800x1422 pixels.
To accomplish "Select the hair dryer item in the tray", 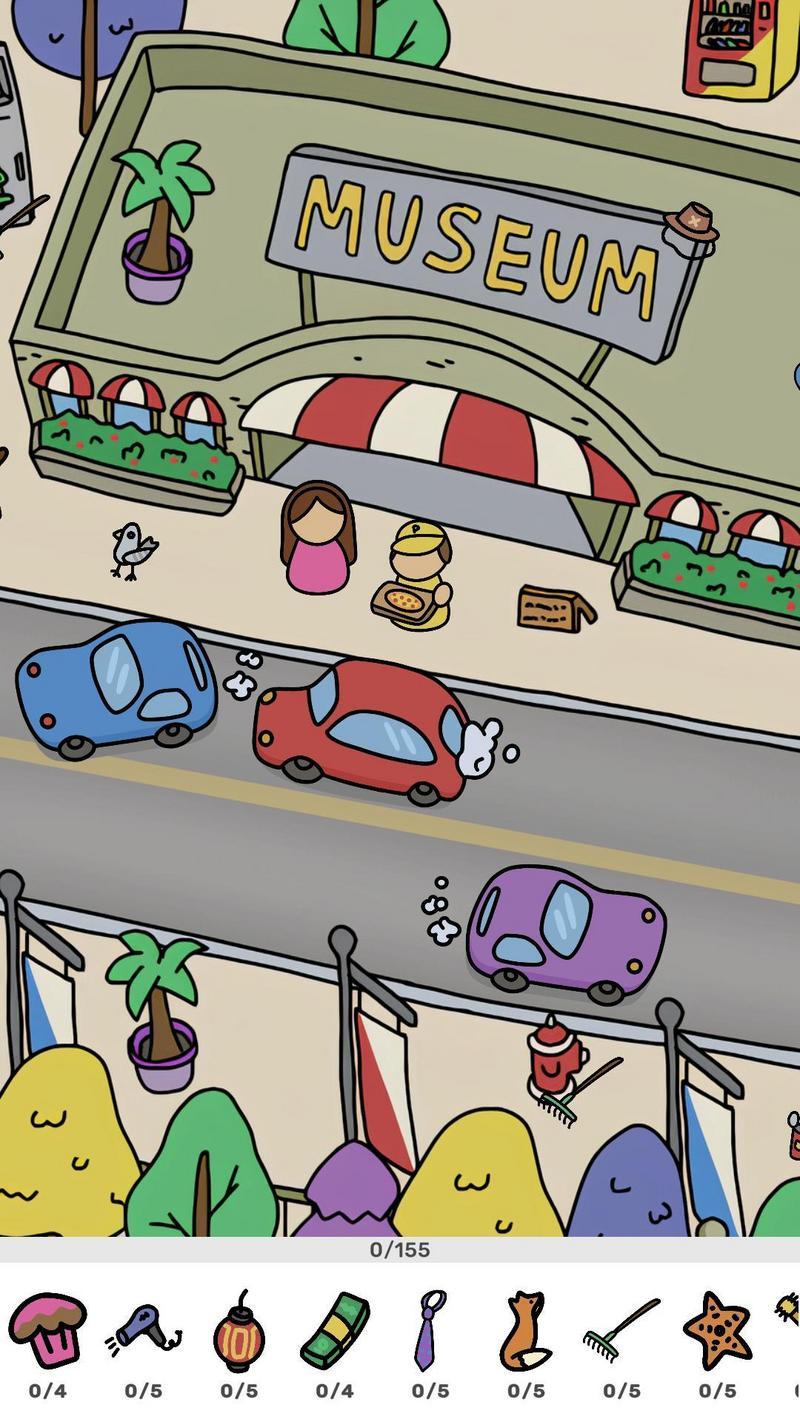I will pyautogui.click(x=143, y=1330).
